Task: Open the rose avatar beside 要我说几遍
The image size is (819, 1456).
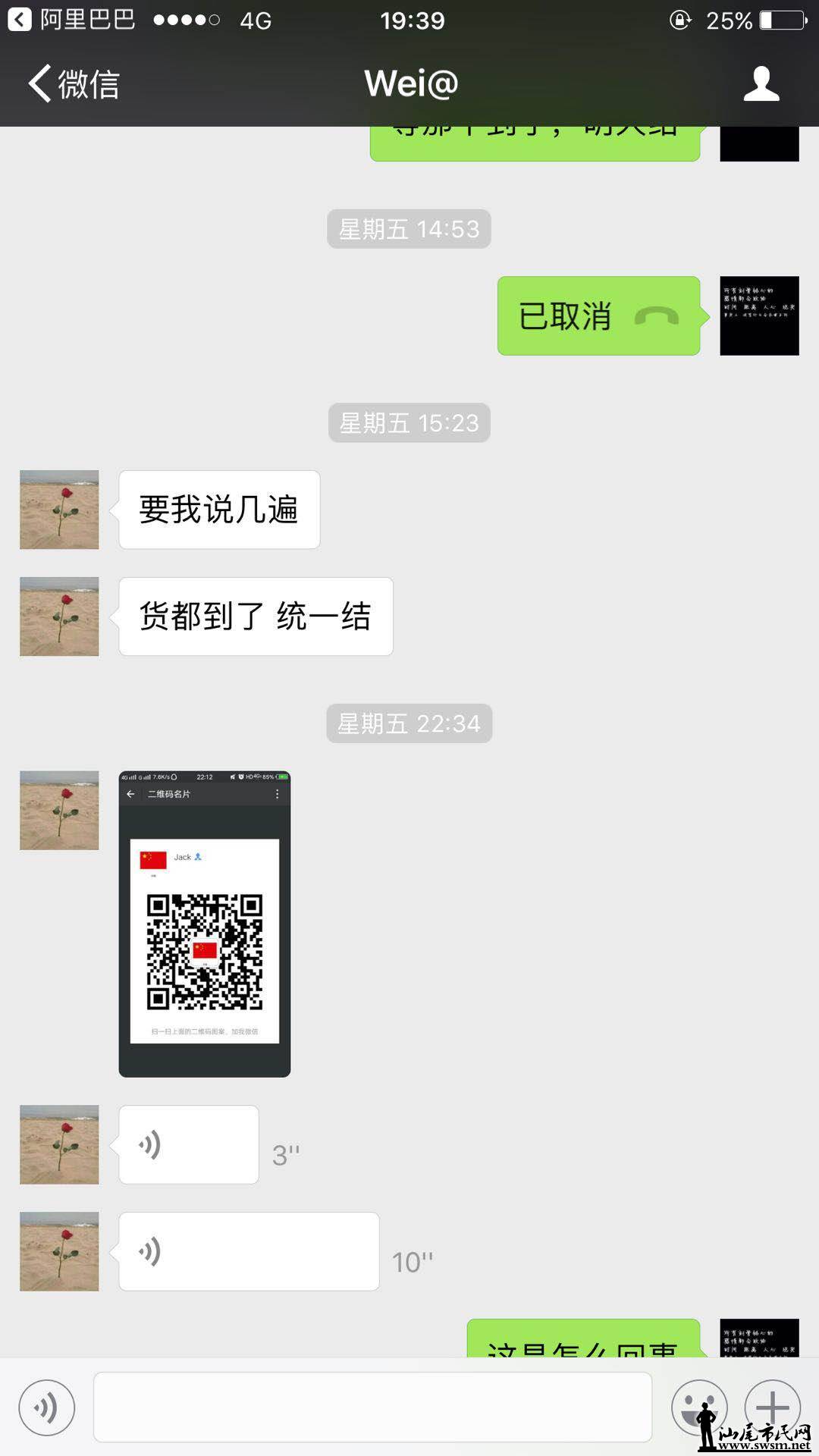Action: 59,510
